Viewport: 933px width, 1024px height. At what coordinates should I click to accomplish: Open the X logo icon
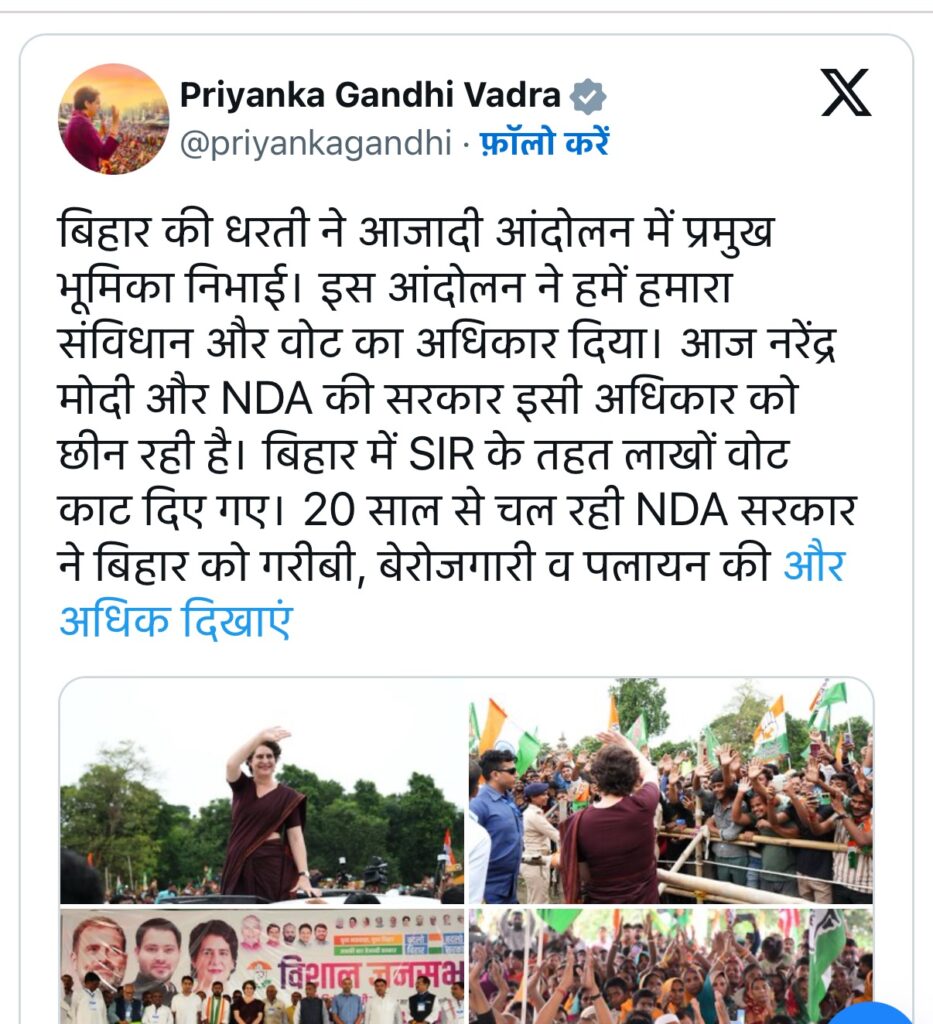point(845,93)
